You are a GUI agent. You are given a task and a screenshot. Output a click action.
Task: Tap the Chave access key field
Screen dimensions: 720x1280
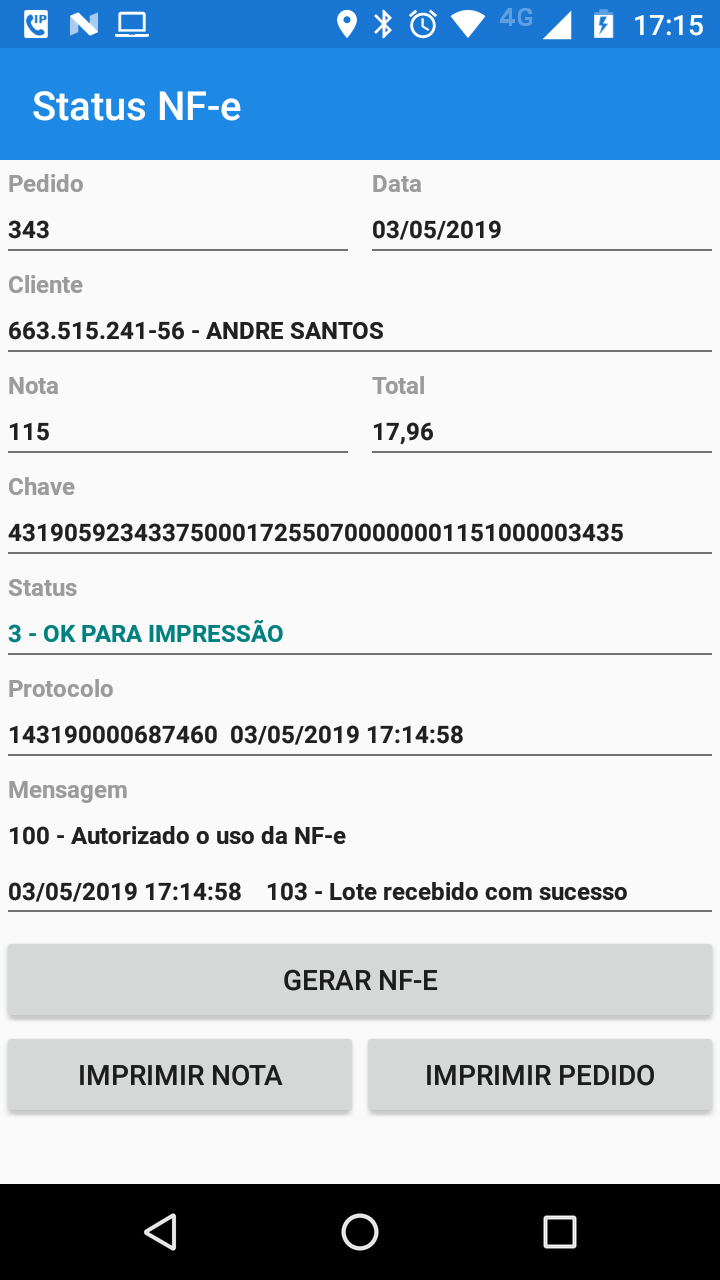pyautogui.click(x=360, y=533)
